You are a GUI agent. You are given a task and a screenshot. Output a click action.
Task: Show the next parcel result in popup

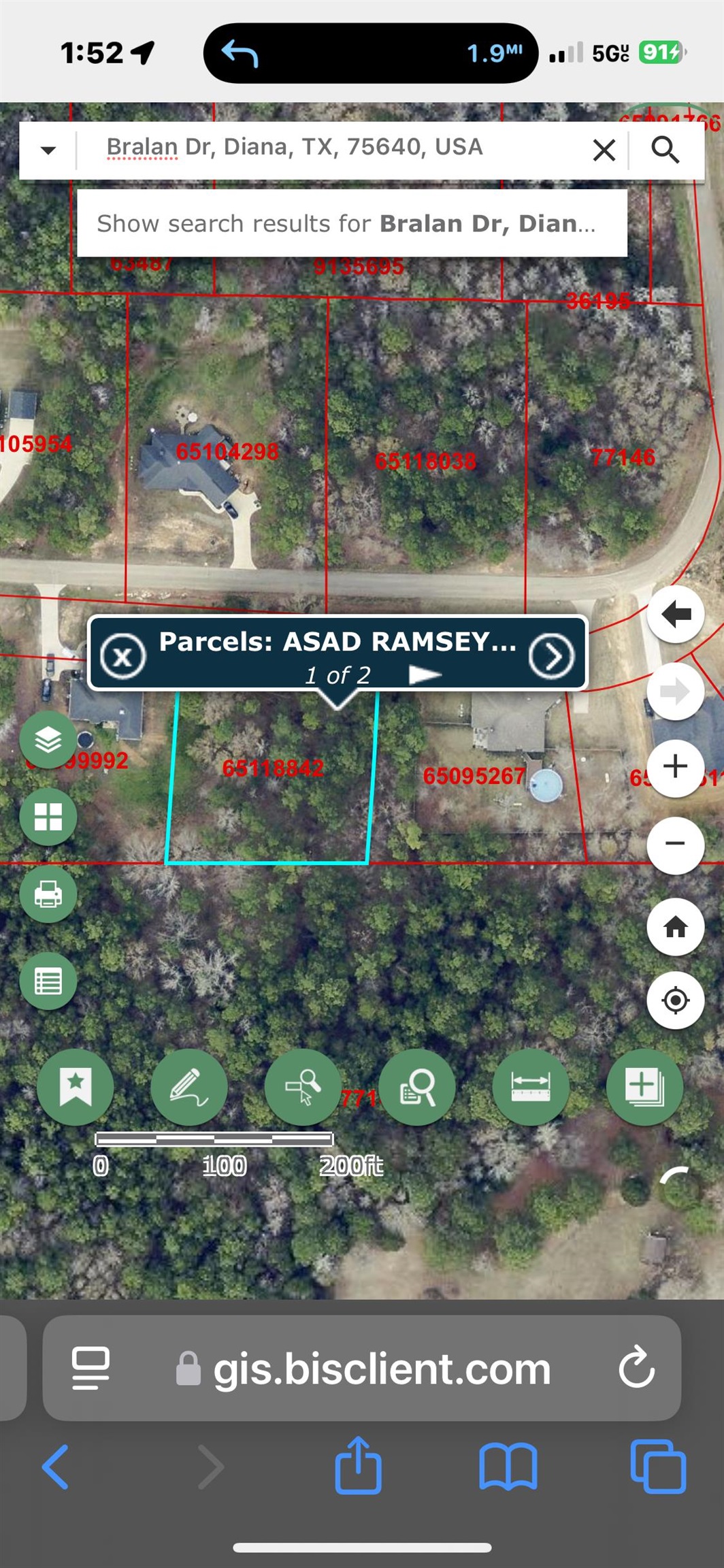(x=425, y=674)
